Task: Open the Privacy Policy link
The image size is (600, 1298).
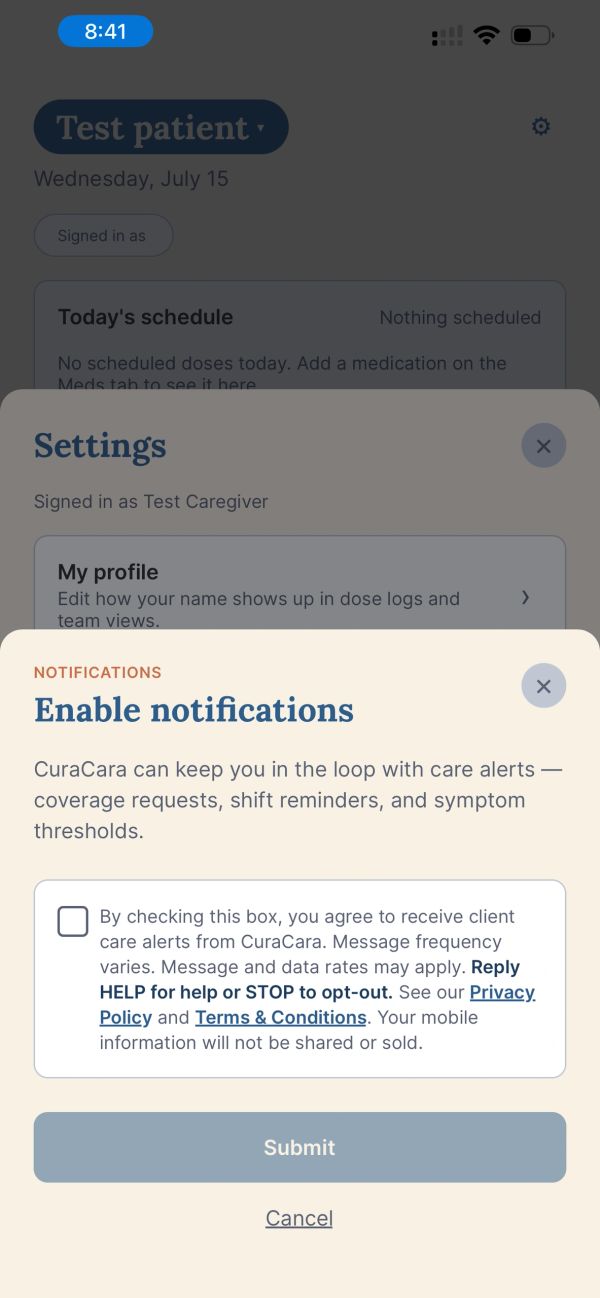Action: tap(317, 1004)
